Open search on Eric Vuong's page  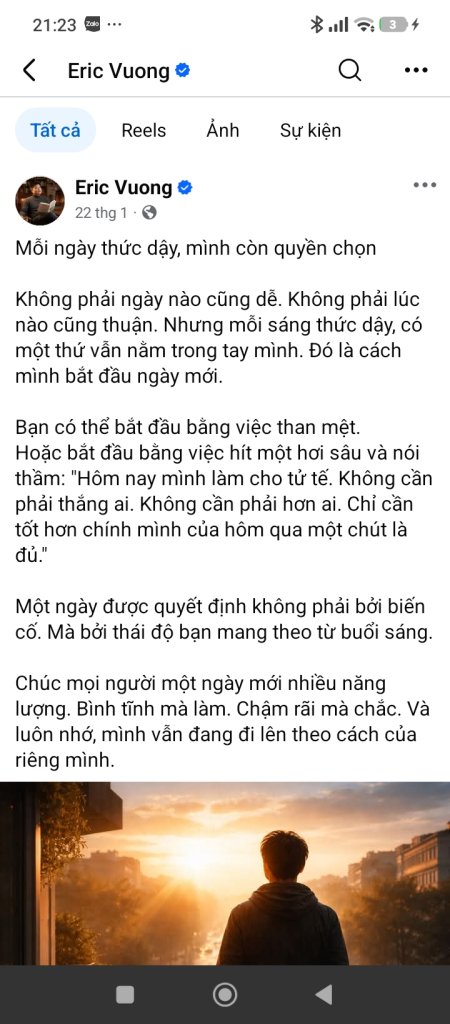click(349, 70)
